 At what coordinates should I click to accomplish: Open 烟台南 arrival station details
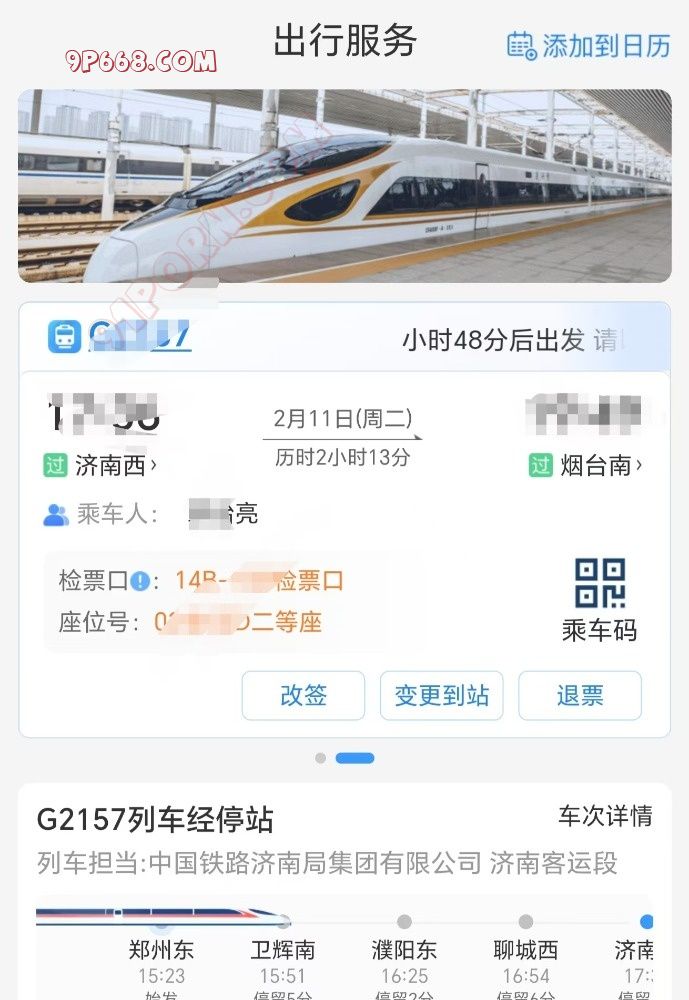pos(599,465)
